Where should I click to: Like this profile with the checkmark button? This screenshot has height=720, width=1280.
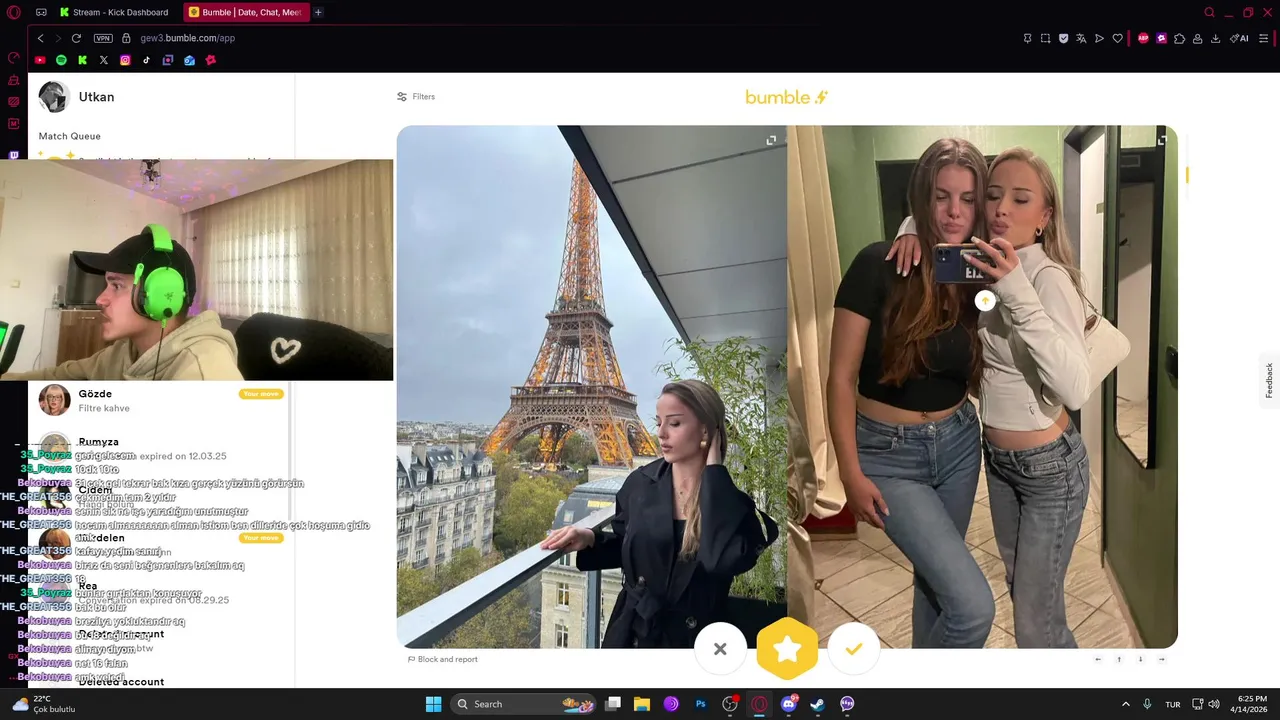click(853, 649)
